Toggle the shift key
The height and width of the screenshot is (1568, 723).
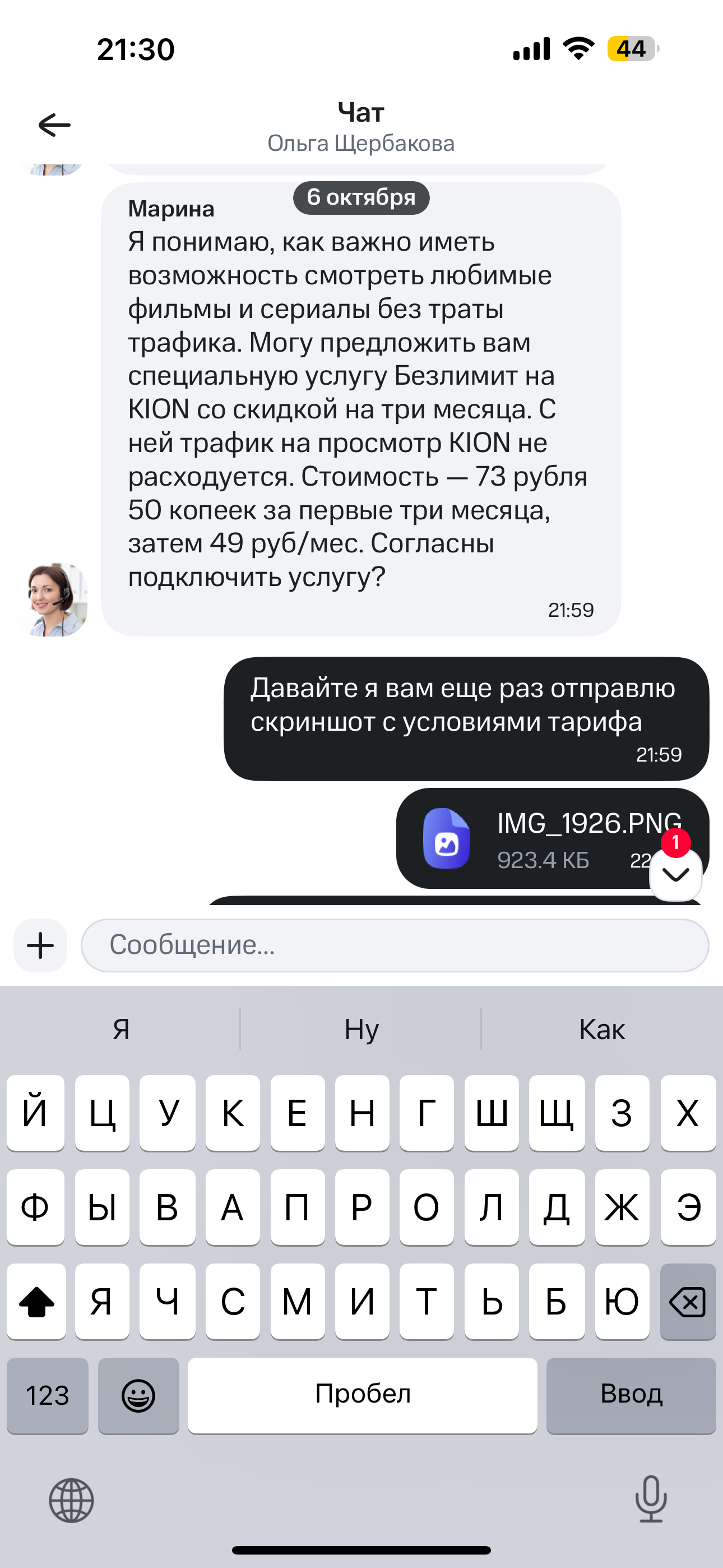point(36,1302)
